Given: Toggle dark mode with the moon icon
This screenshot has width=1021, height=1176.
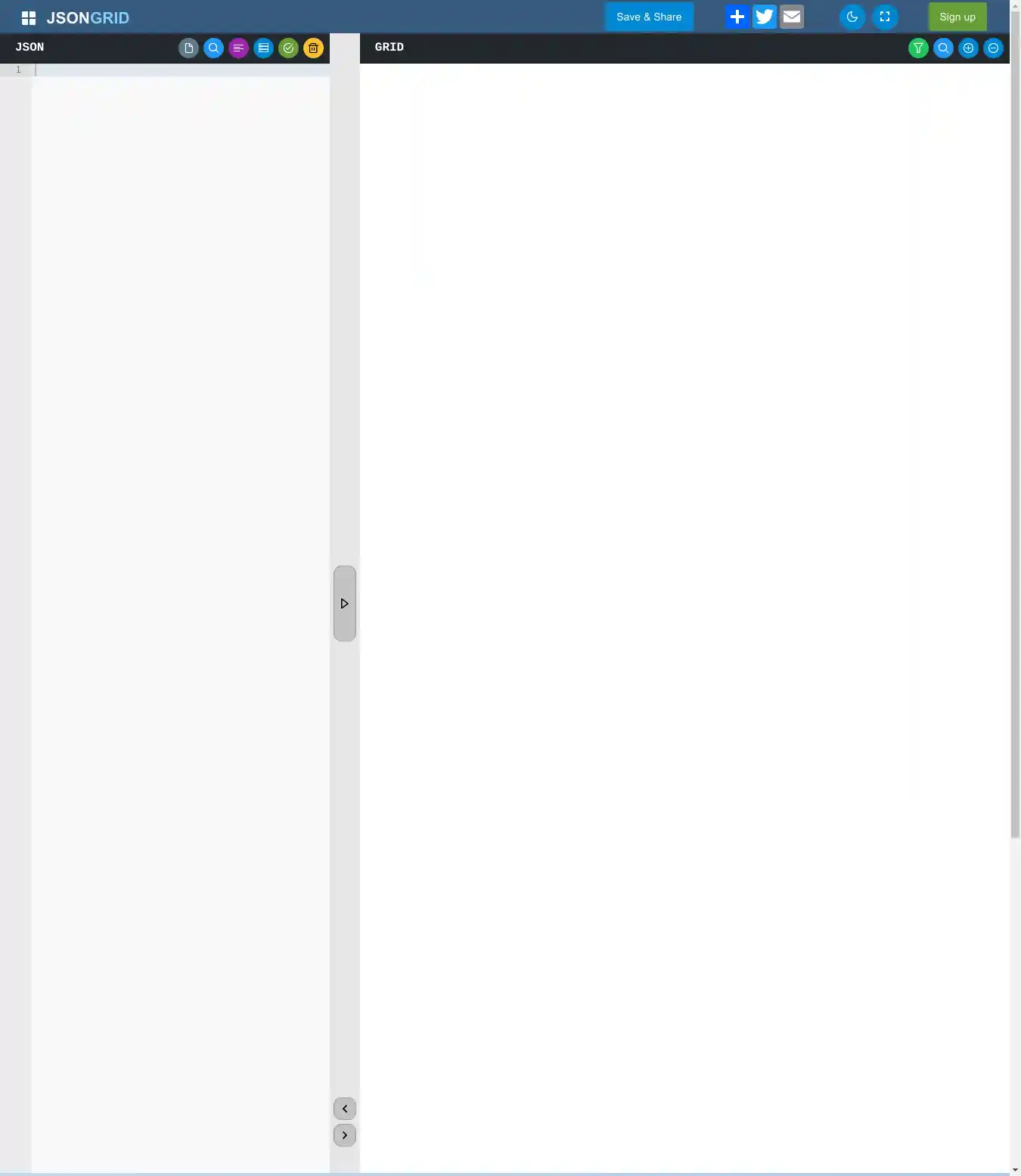Looking at the screenshot, I should click(852, 17).
